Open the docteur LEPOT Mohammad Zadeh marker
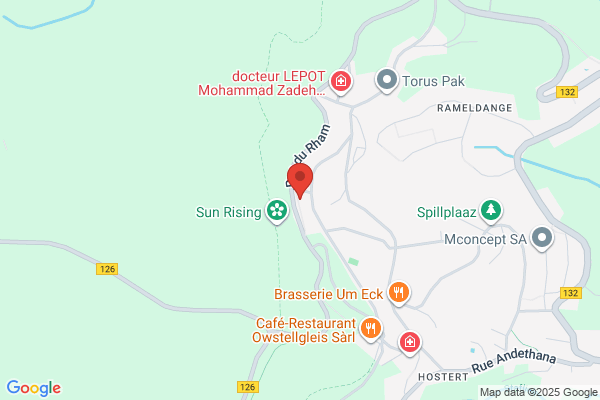 pyautogui.click(x=341, y=82)
